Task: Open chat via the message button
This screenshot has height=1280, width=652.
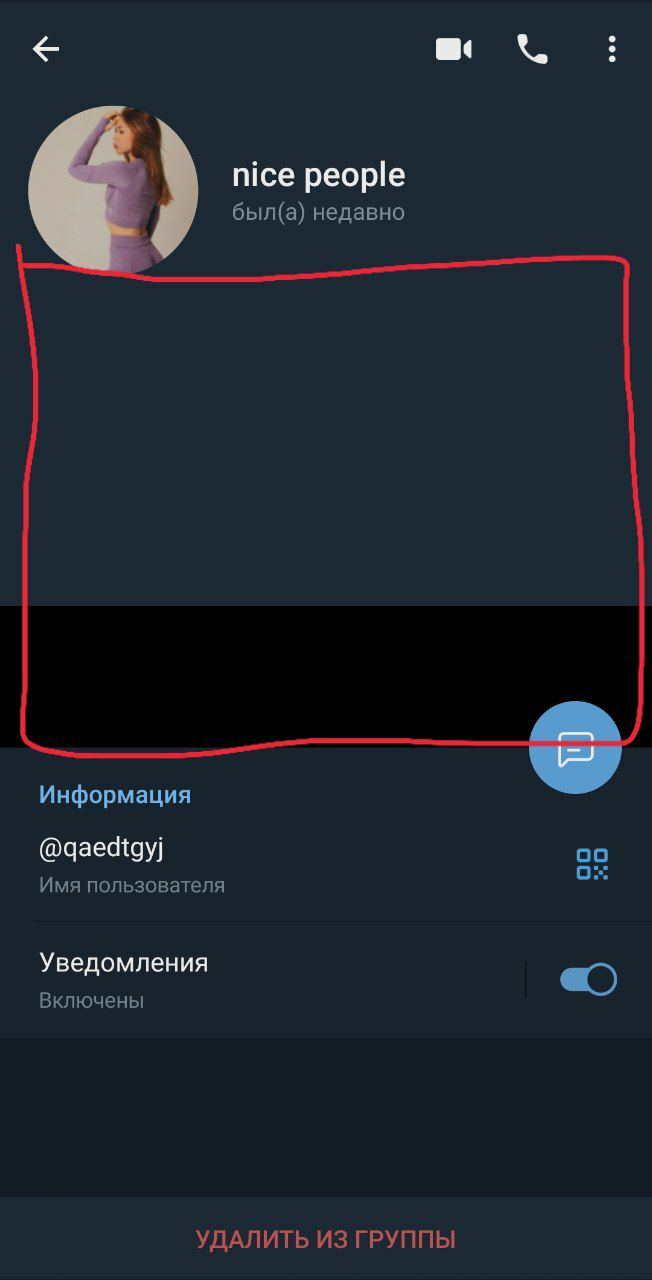Action: click(x=575, y=748)
